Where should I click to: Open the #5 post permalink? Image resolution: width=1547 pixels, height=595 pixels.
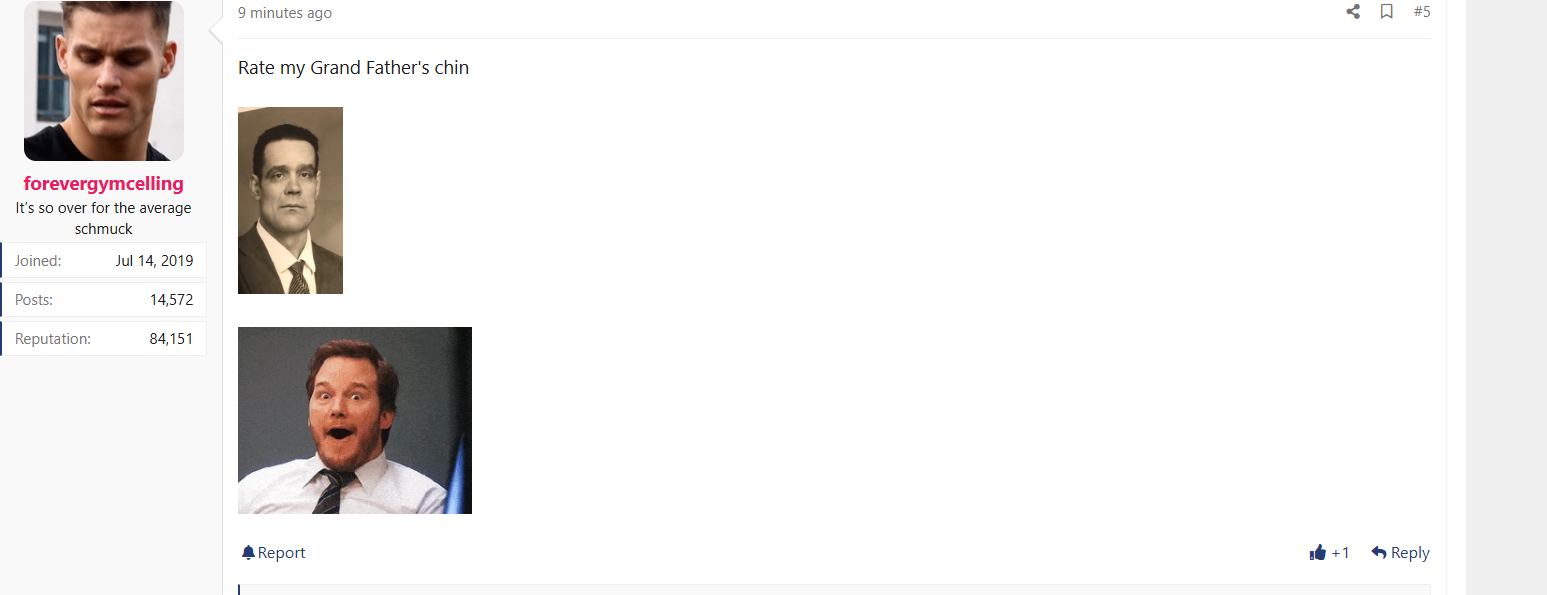[x=1422, y=12]
